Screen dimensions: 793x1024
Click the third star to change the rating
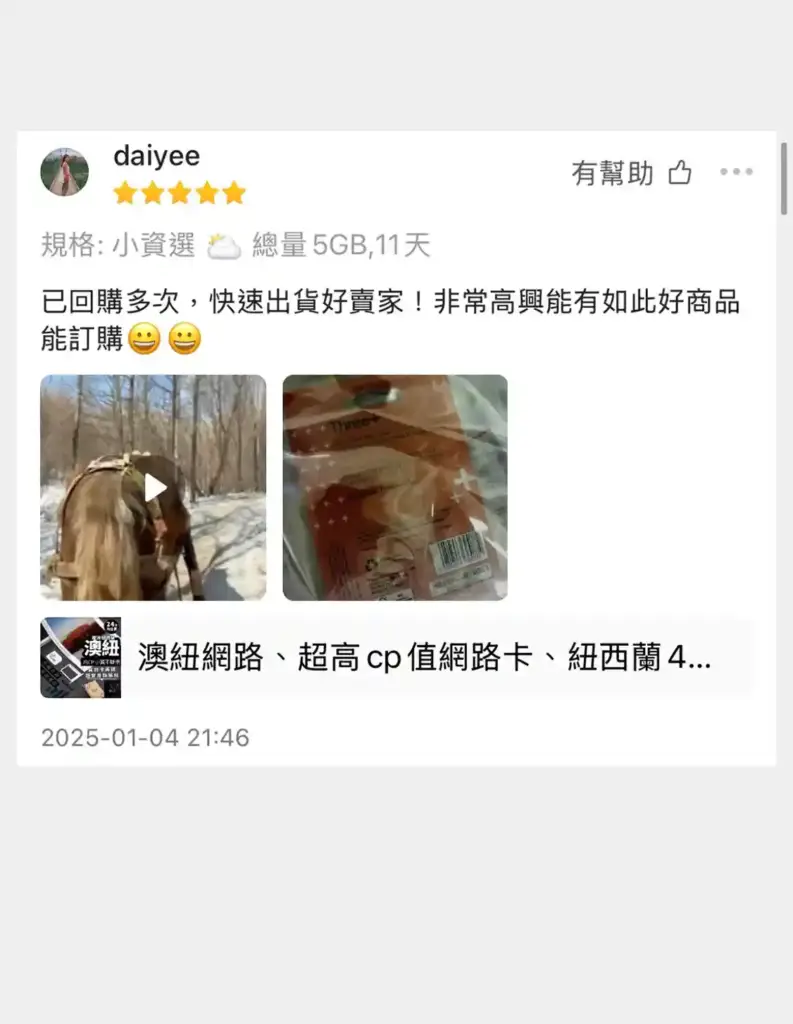(x=180, y=191)
